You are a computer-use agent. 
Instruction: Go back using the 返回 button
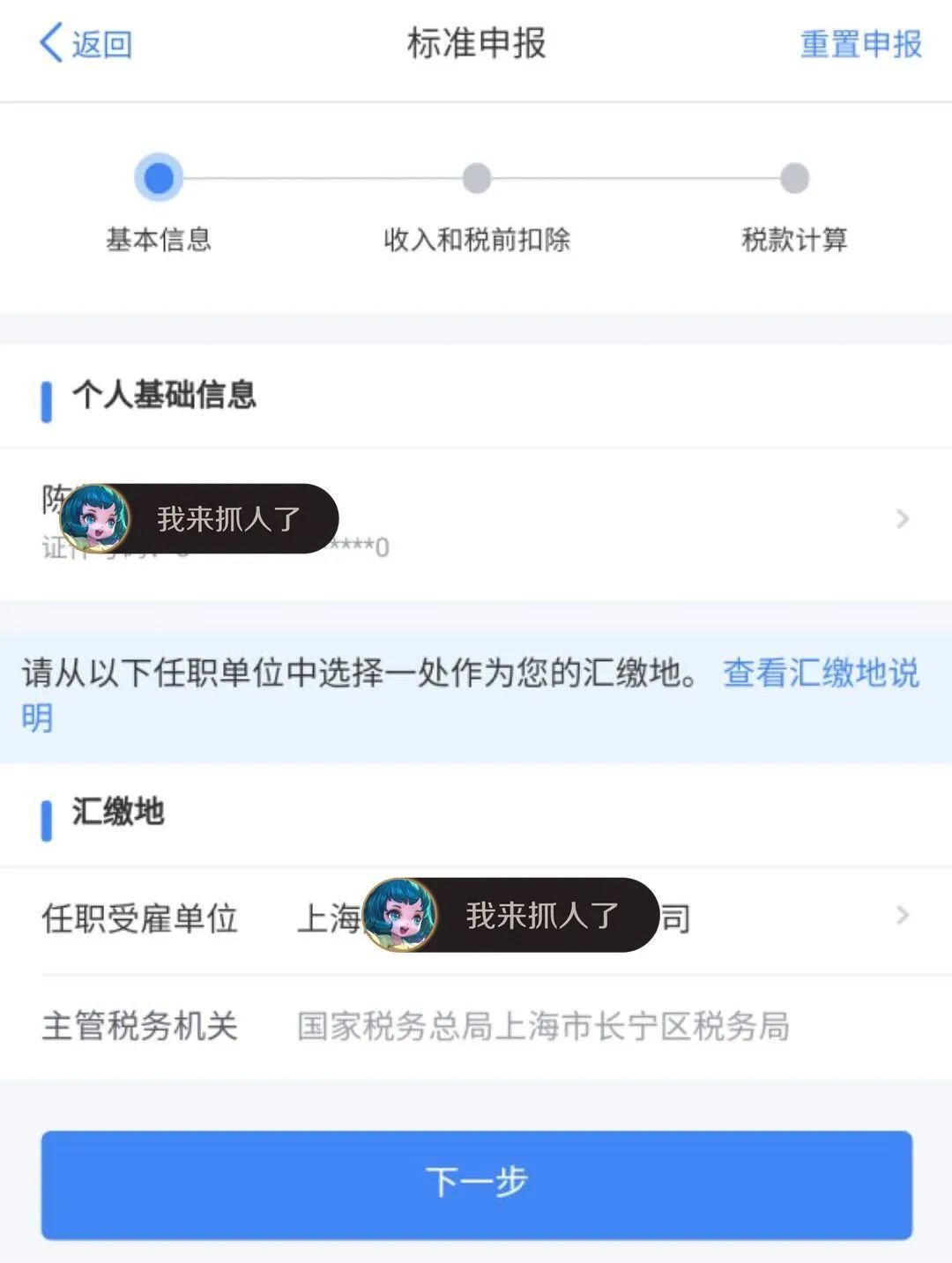[86, 44]
